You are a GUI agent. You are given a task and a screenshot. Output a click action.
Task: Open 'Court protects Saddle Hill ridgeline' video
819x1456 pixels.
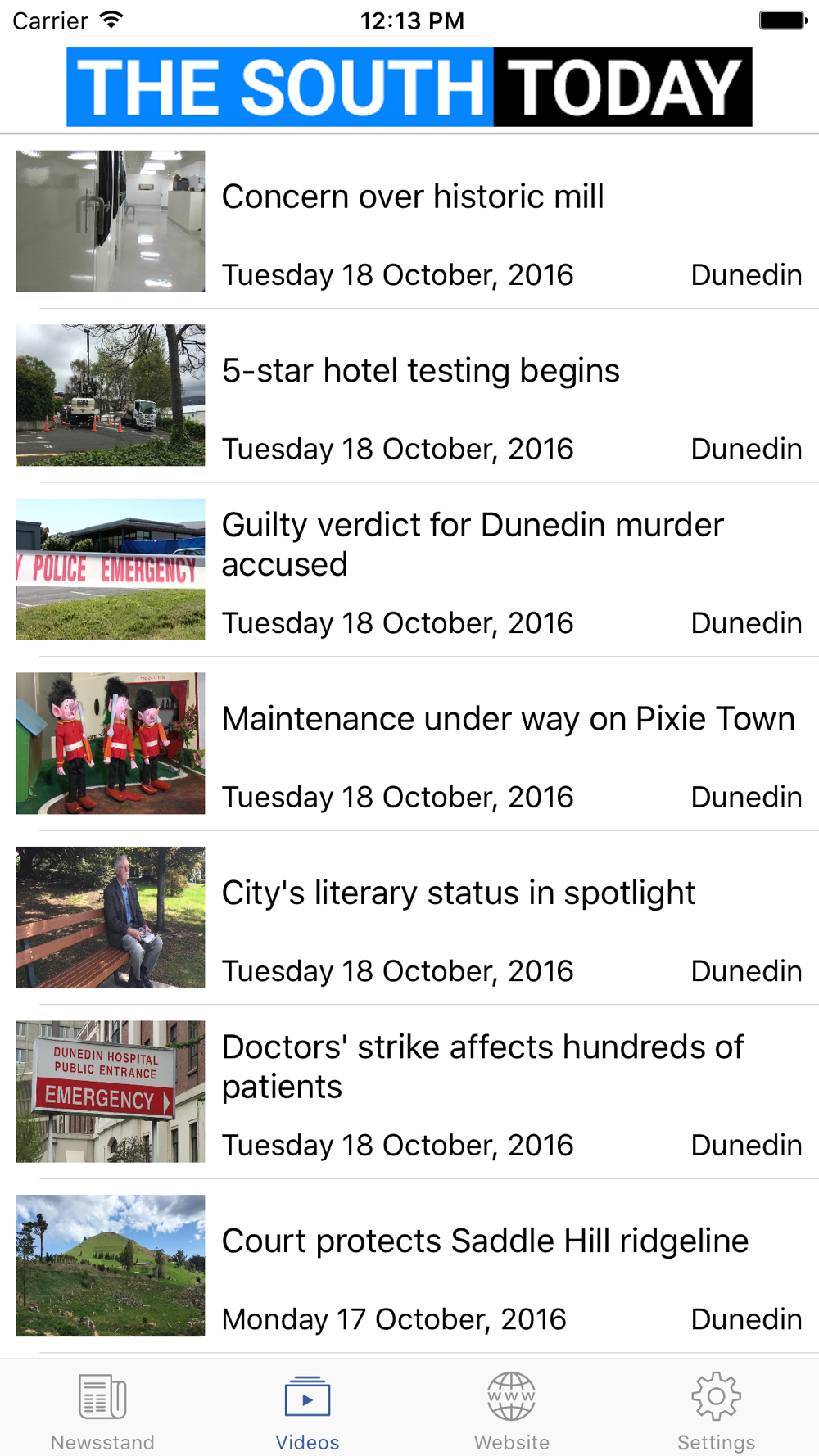click(x=409, y=1266)
